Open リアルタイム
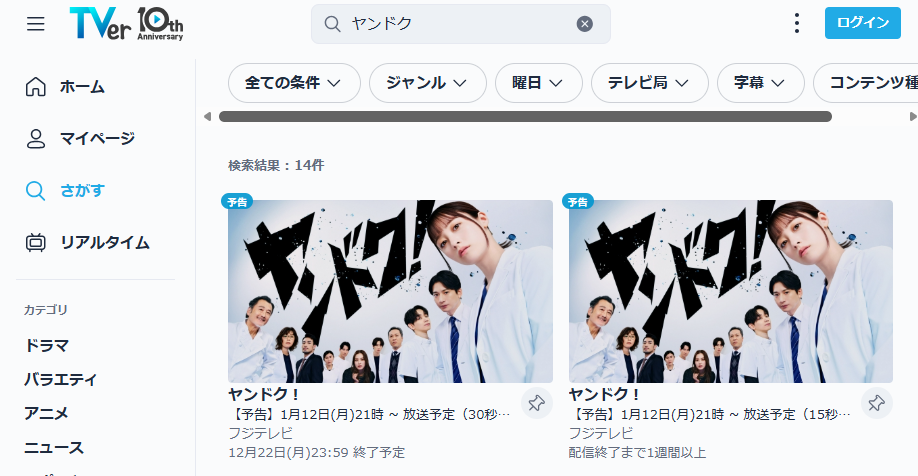The height and width of the screenshot is (476, 918). tap(103, 242)
